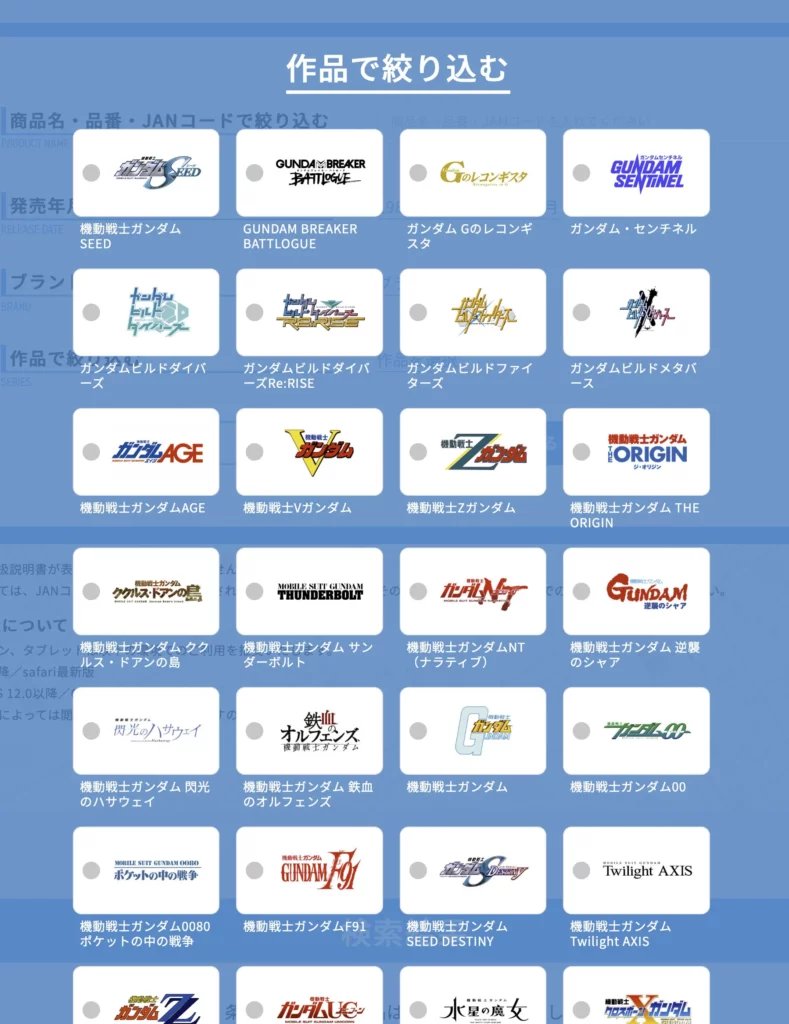Image resolution: width=789 pixels, height=1024 pixels.
Task: Pick ガンダム・センチネル series
Action: tap(581, 173)
